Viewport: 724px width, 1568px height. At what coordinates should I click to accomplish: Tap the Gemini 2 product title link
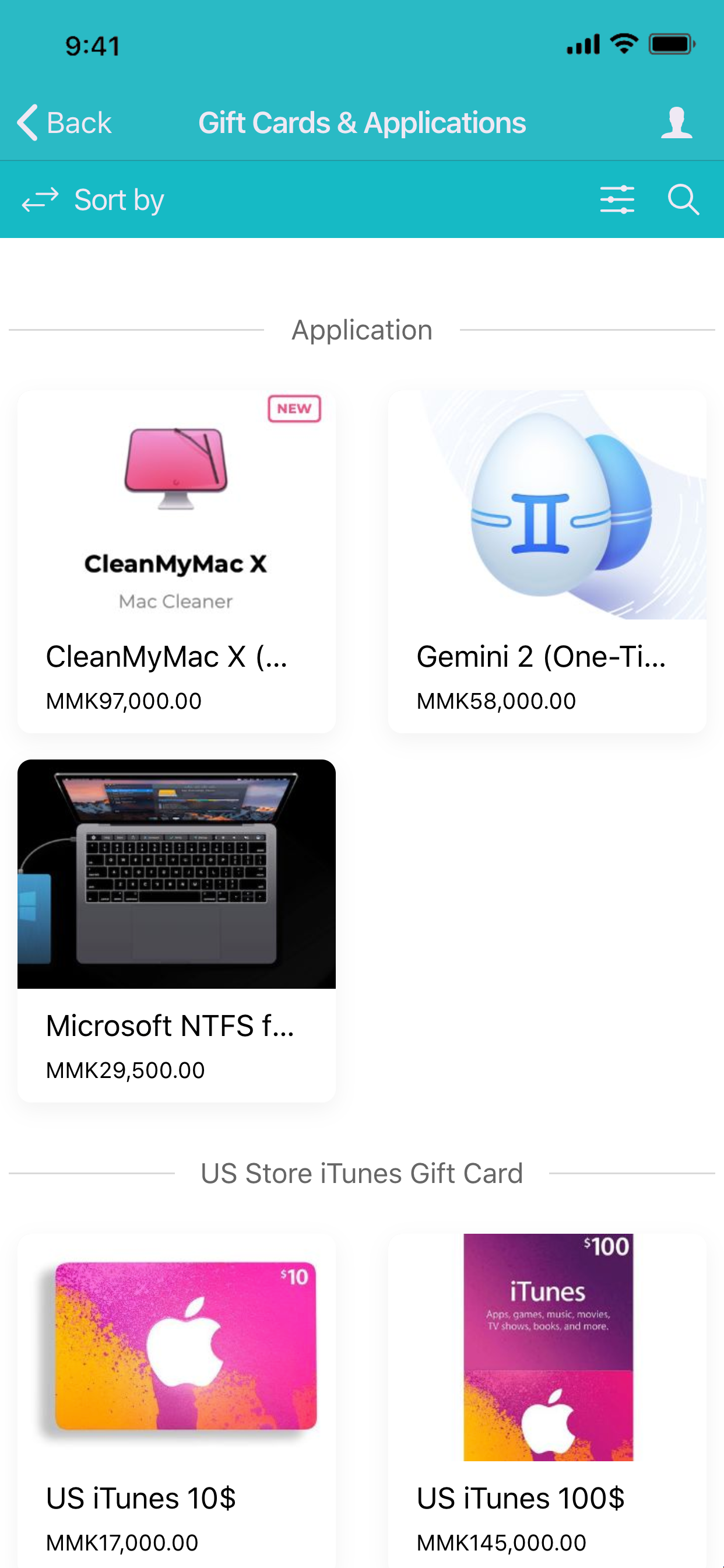tap(542, 657)
